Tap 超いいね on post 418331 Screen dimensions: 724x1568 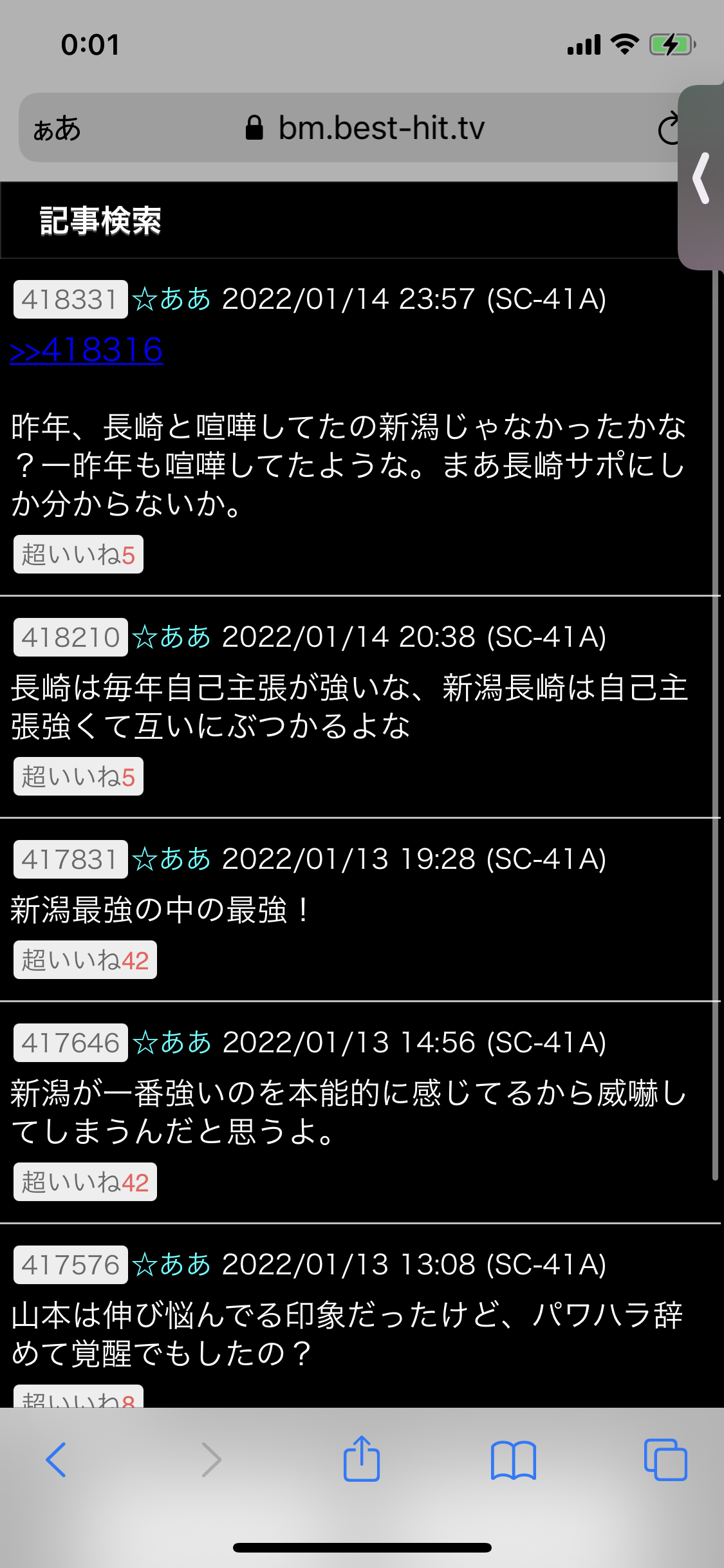(79, 555)
